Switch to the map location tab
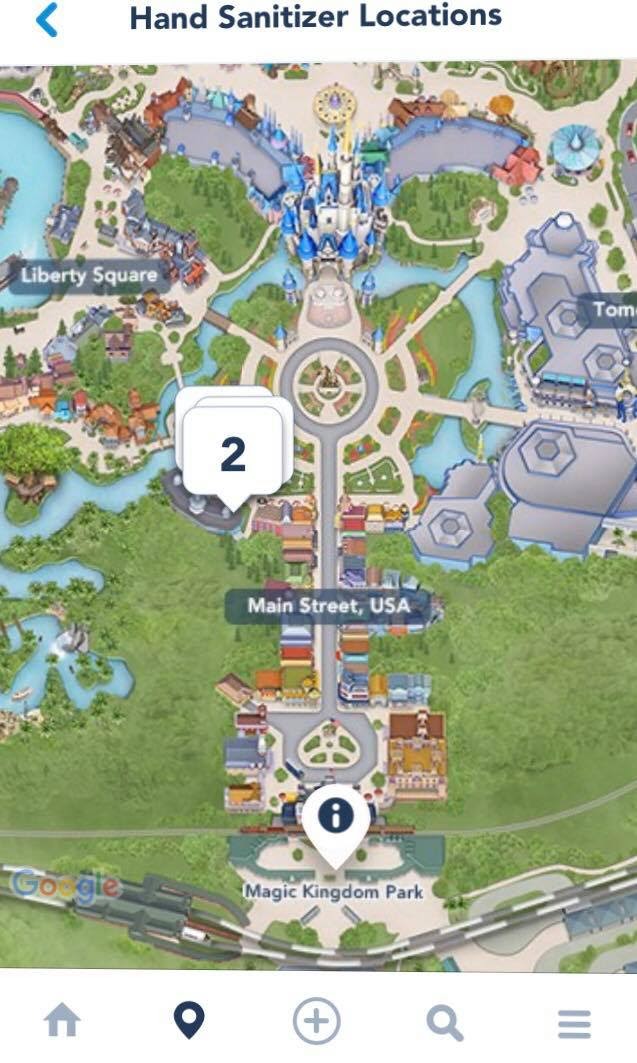Screen dimensions: 637x1063 pyautogui.click(x=188, y=1021)
